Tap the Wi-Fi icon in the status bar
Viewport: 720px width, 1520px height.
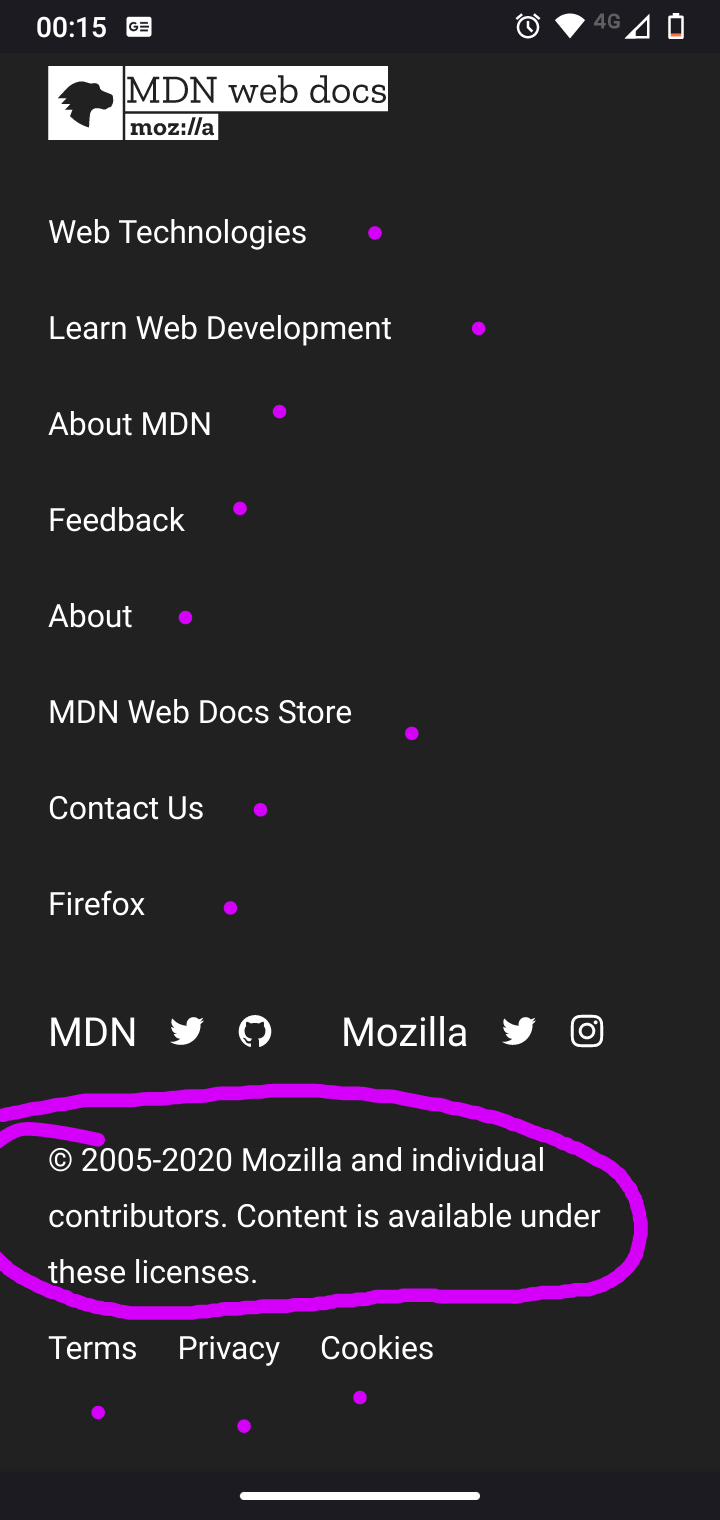click(x=568, y=26)
